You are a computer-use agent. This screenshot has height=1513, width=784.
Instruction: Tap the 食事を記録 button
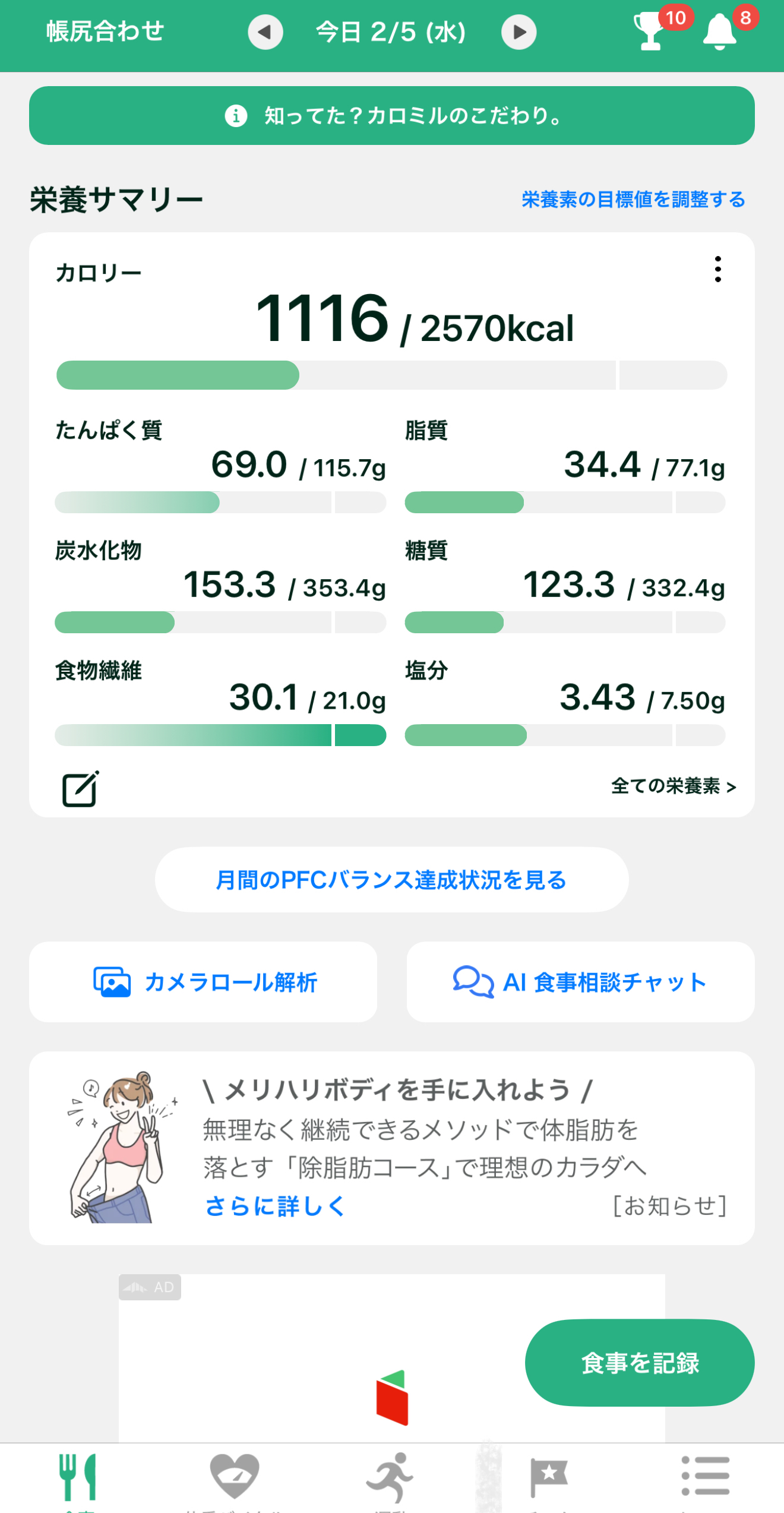coord(640,1363)
